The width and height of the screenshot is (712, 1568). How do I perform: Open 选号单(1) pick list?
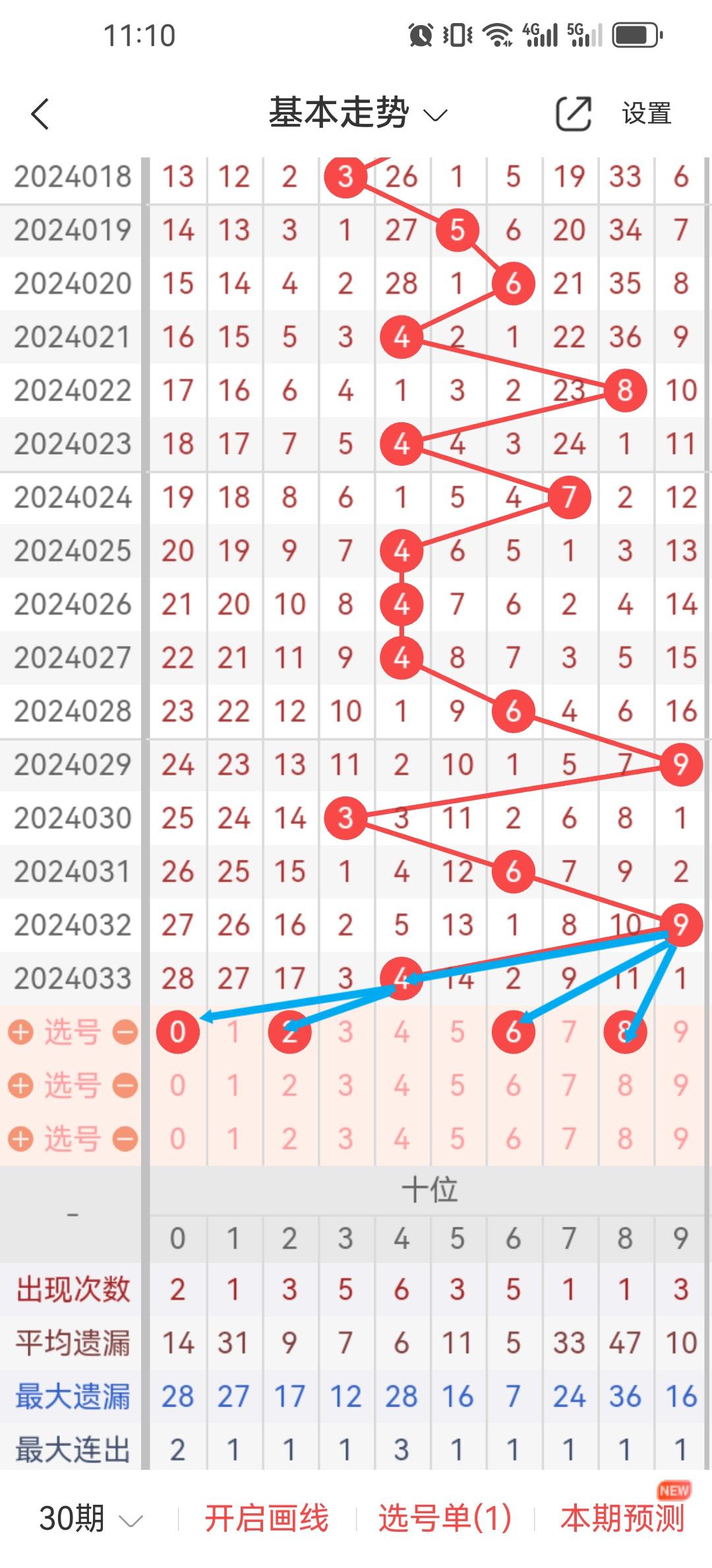click(445, 1519)
